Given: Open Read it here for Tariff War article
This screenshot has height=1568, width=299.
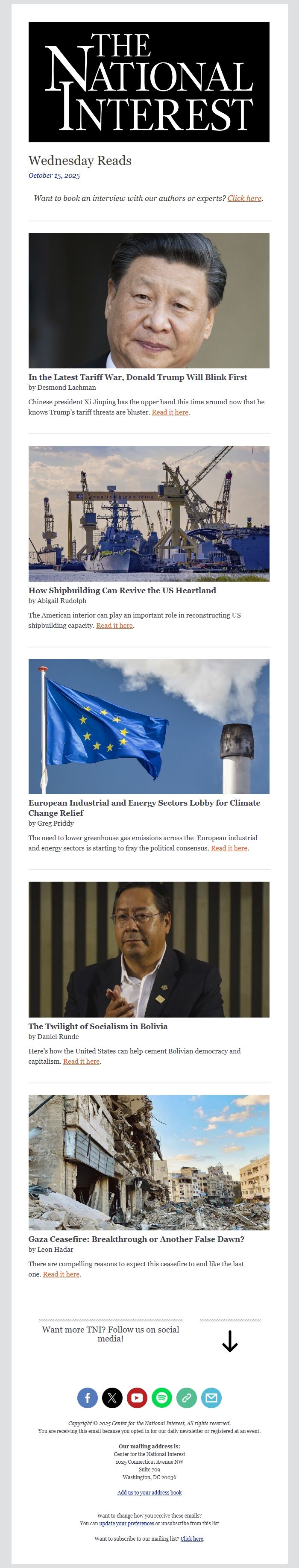Looking at the screenshot, I should [x=170, y=413].
